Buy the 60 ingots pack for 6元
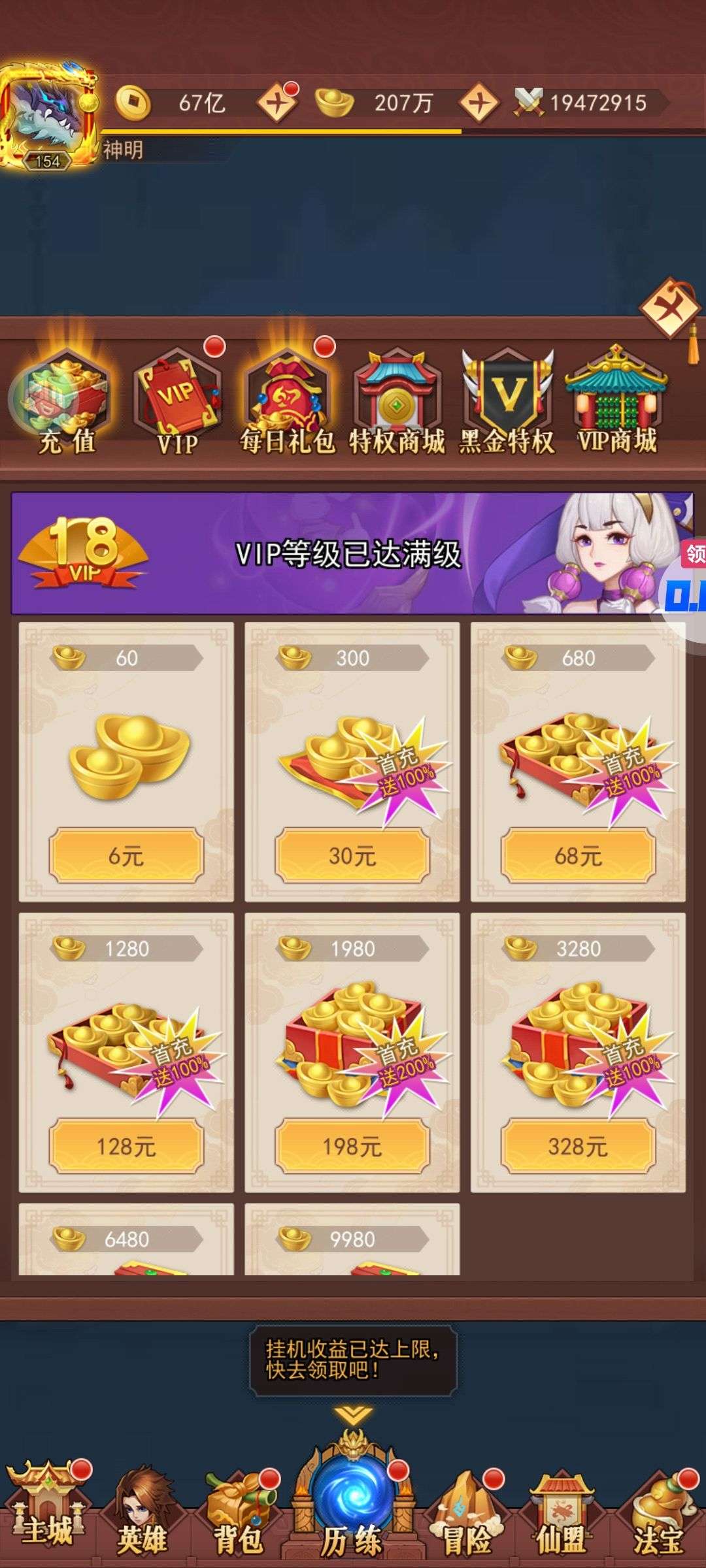 (126, 855)
